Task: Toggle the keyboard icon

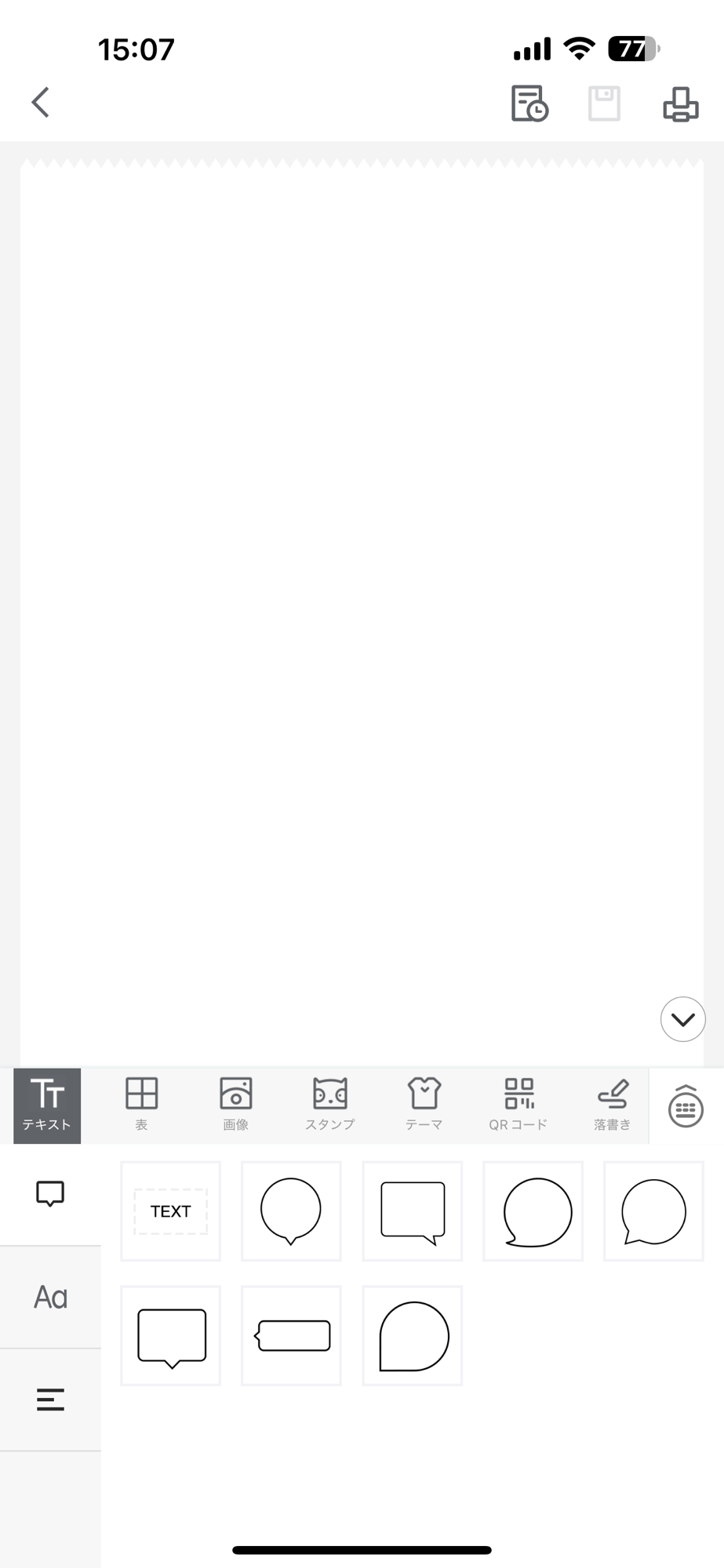Action: click(x=686, y=1106)
